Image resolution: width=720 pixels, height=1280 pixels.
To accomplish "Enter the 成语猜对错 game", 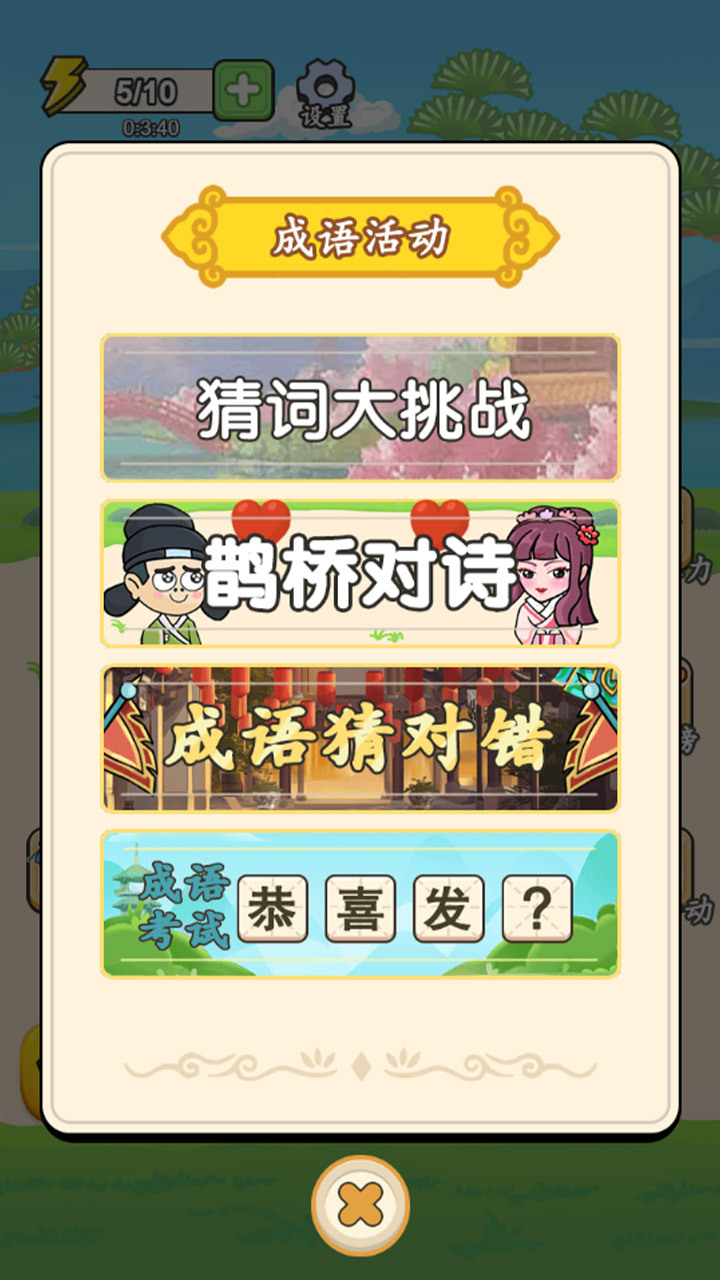I will (x=360, y=739).
